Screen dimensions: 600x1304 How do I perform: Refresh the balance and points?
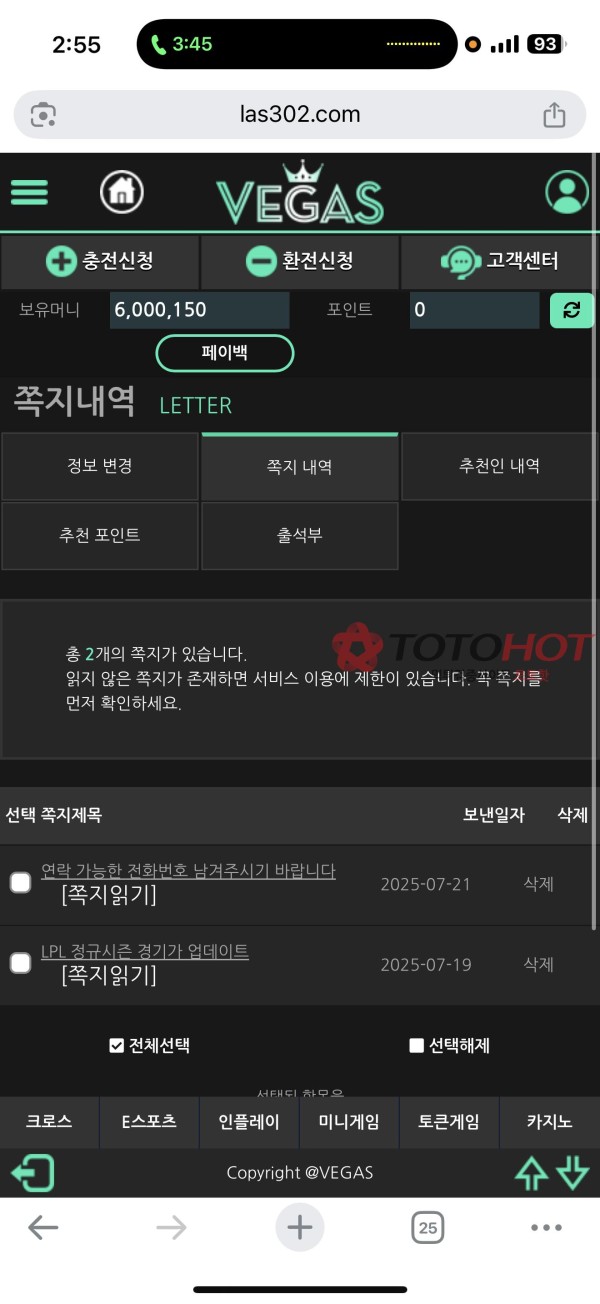click(571, 310)
